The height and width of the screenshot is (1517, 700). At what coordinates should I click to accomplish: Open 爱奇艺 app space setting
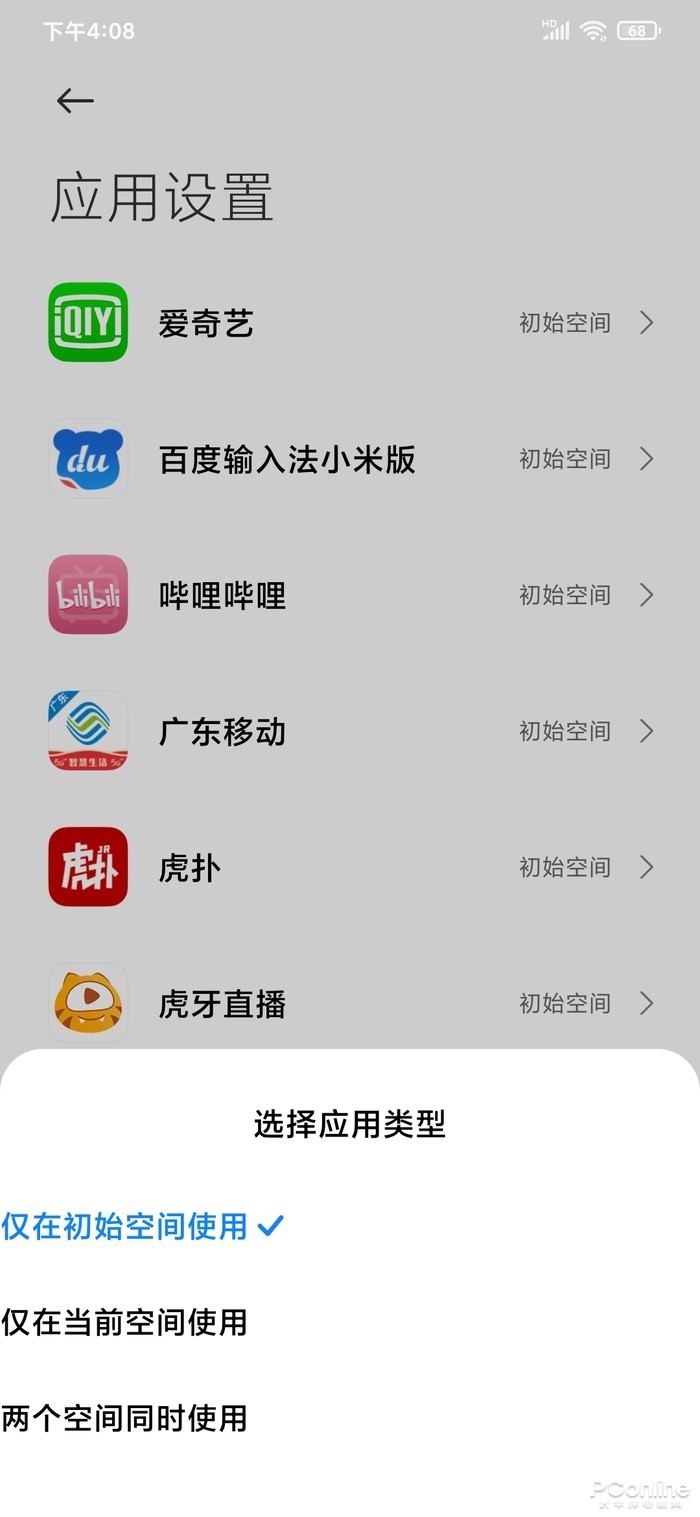click(350, 323)
